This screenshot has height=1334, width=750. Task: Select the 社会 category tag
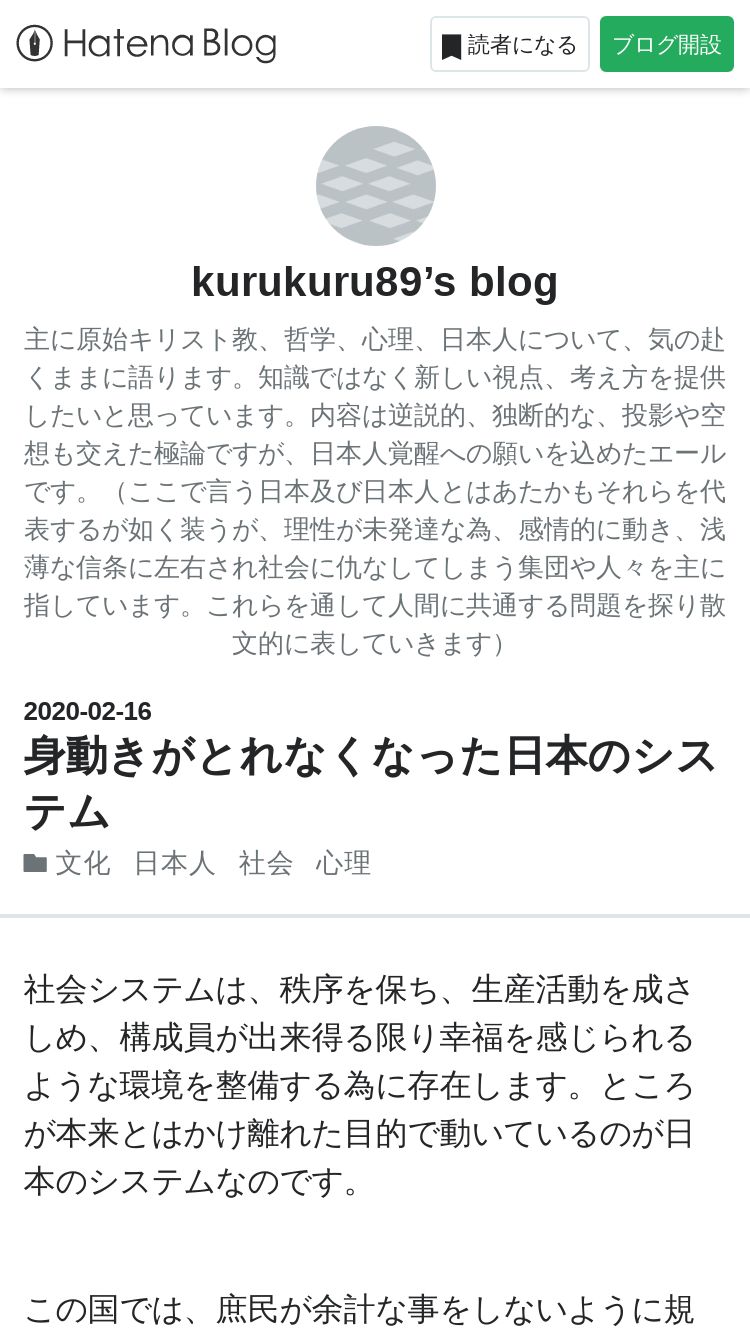(266, 862)
